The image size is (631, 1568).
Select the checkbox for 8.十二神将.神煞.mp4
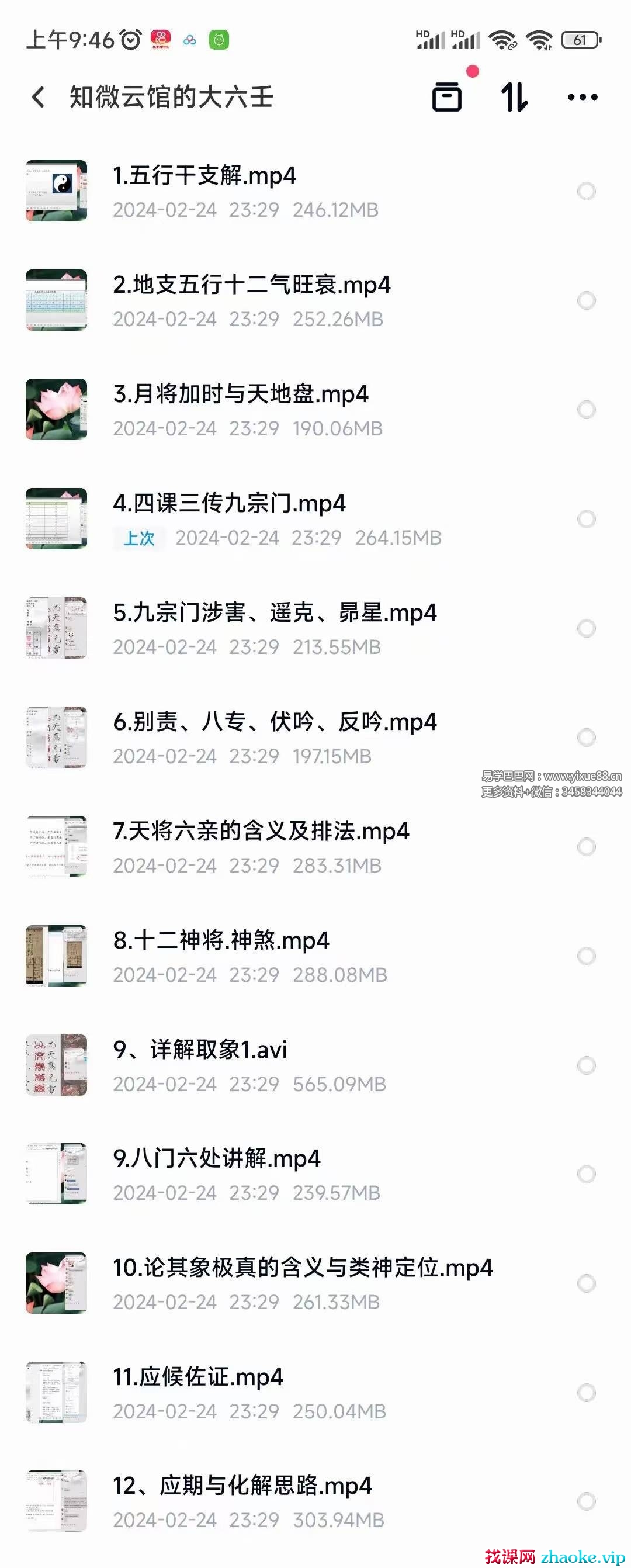tap(587, 956)
